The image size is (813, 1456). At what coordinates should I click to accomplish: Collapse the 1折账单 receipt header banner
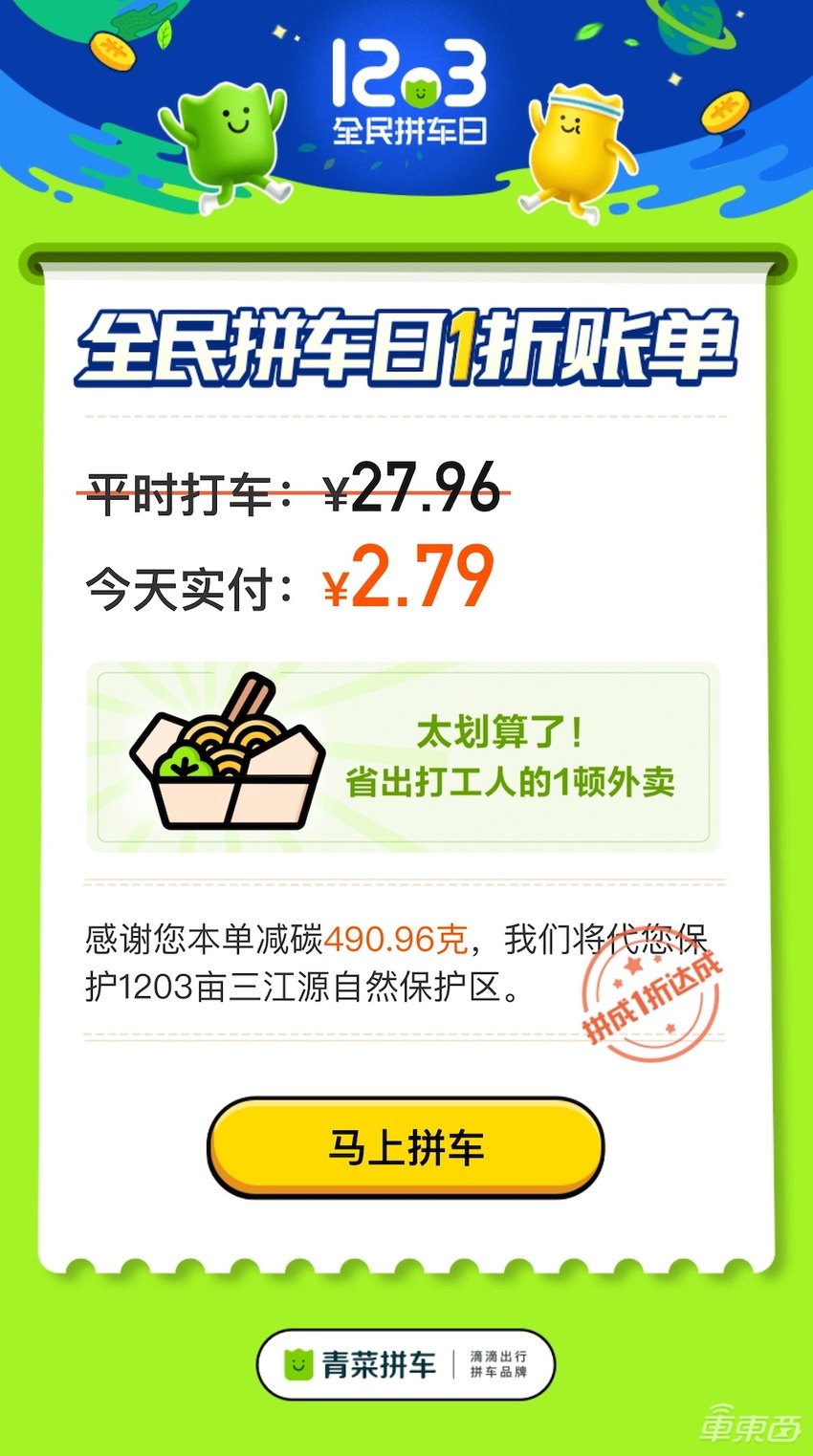406,349
